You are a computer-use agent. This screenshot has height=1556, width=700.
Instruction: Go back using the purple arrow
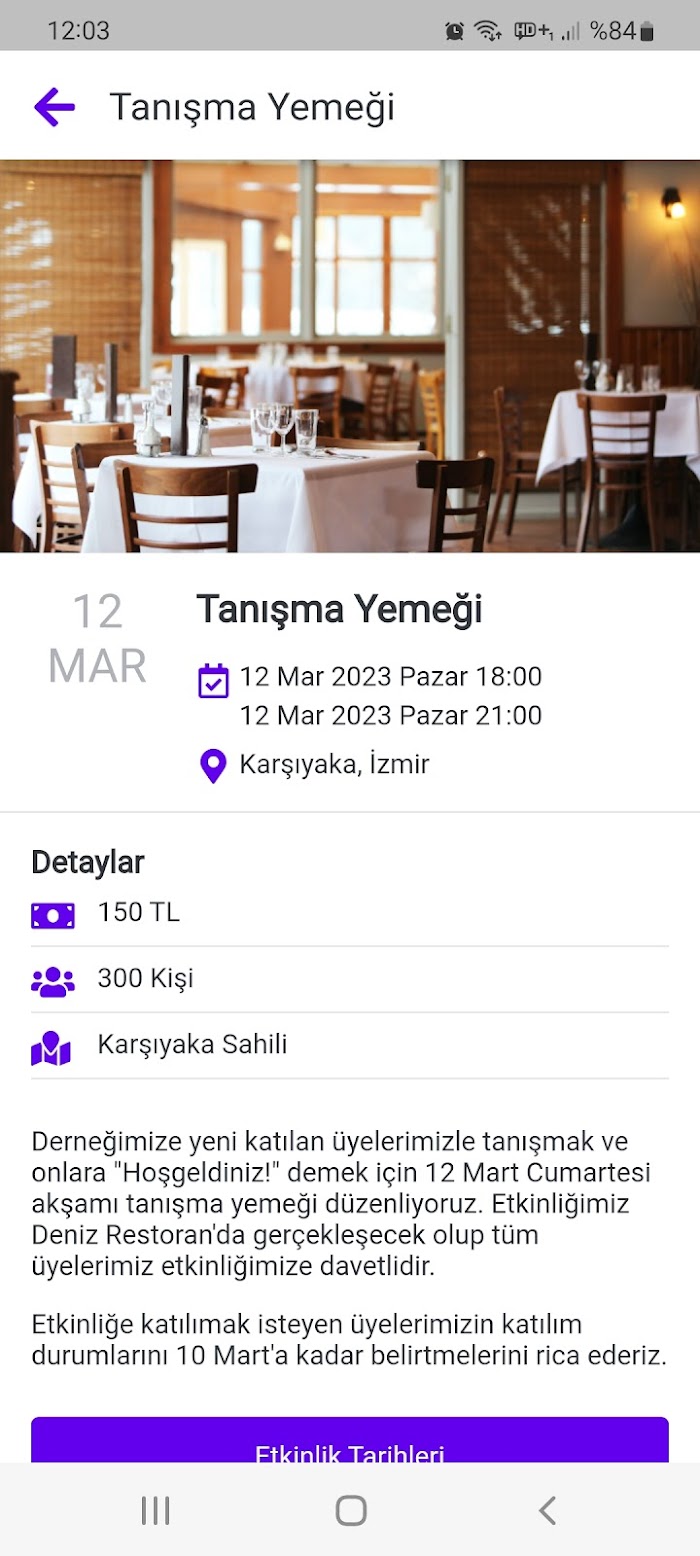pyautogui.click(x=54, y=107)
